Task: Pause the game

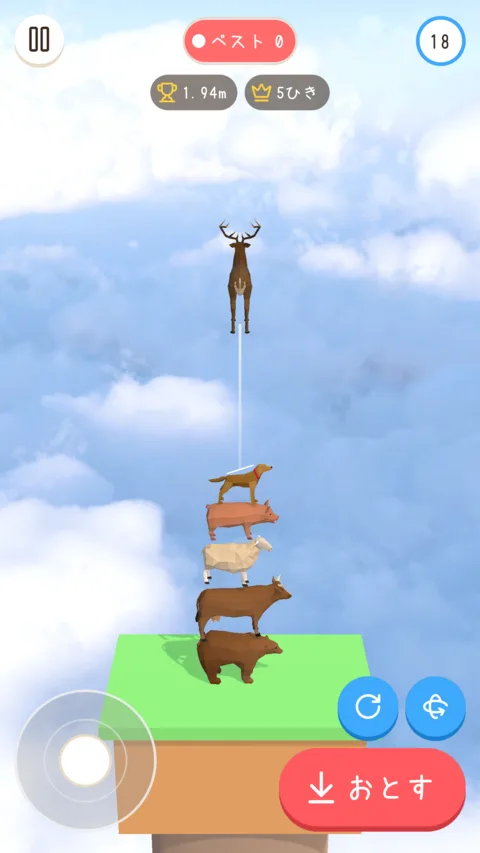Action: 39,40
